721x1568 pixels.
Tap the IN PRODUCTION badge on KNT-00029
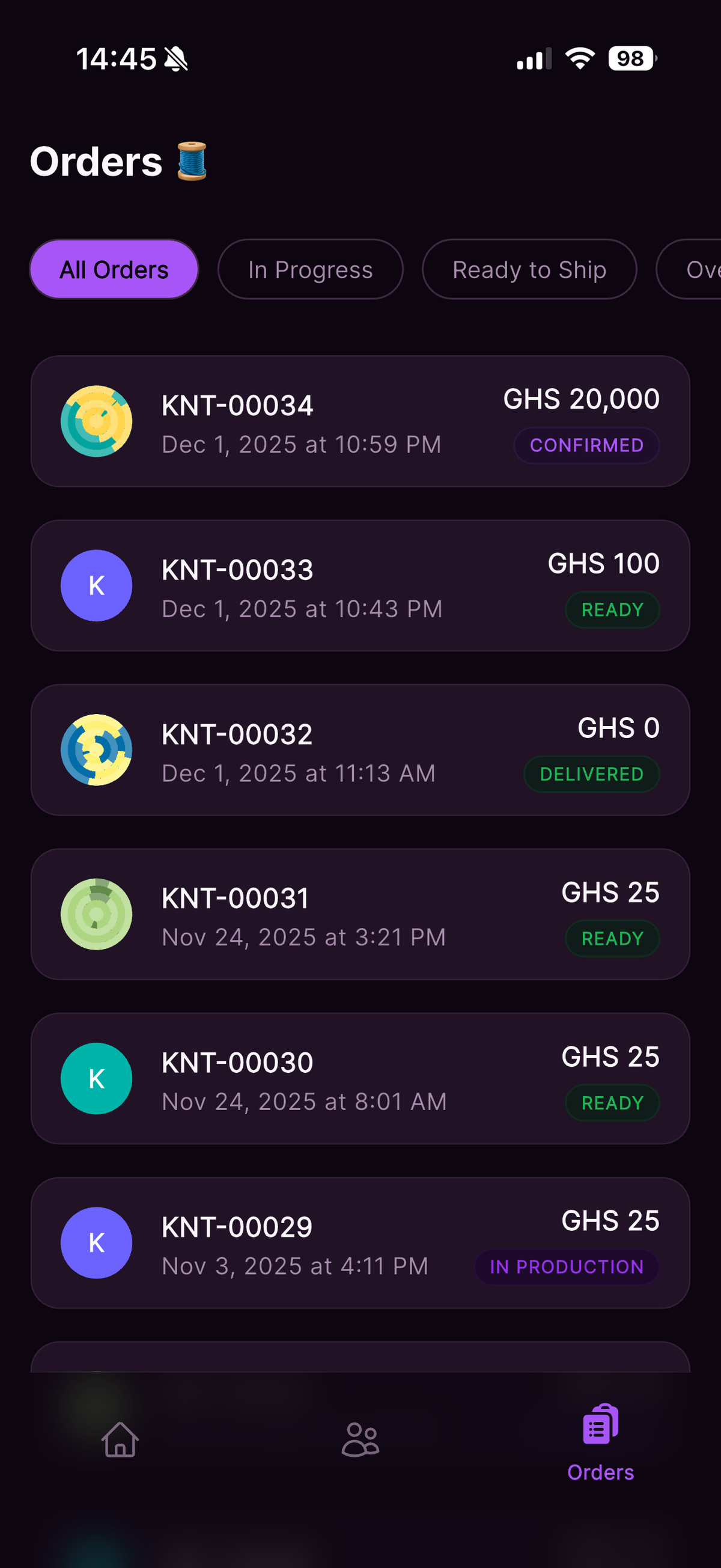click(x=566, y=1267)
